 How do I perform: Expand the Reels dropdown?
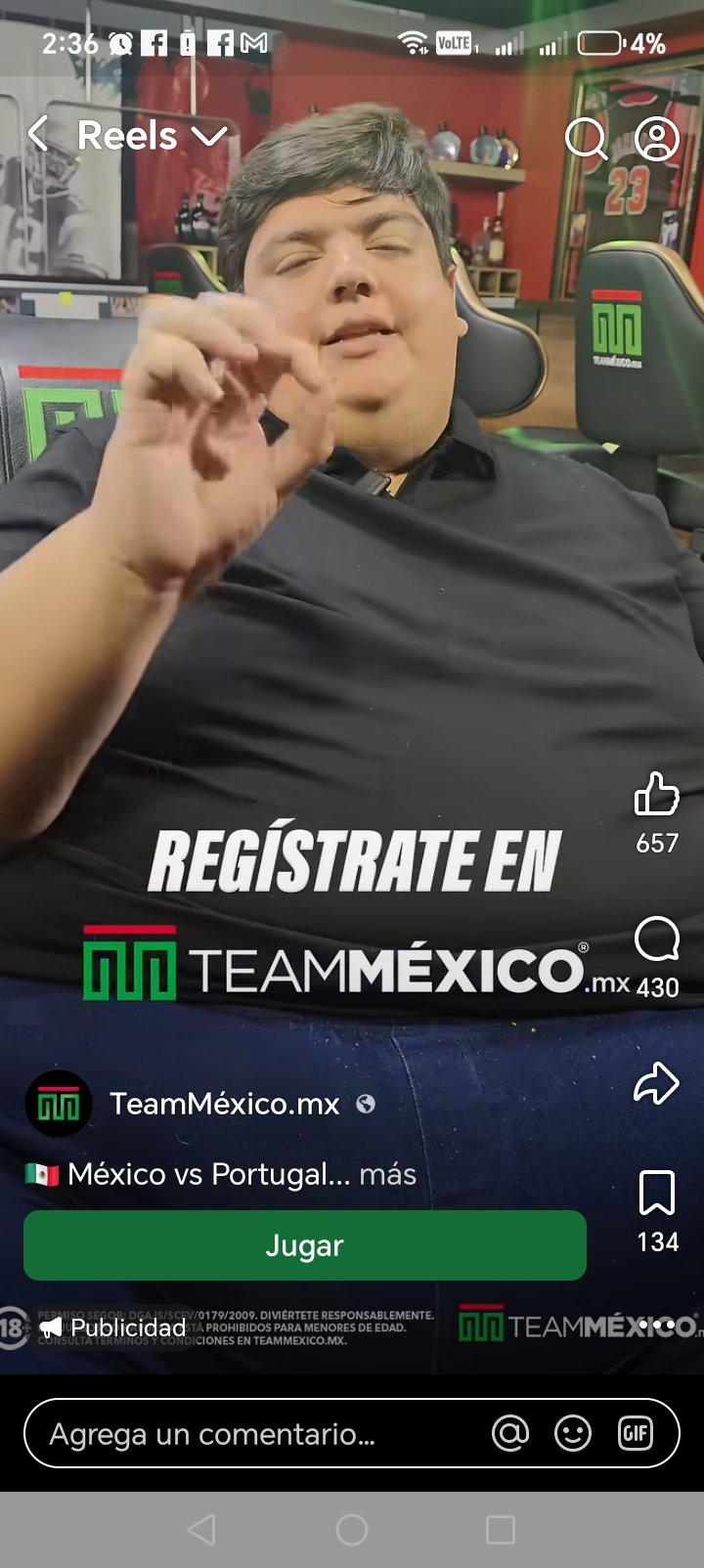coord(209,136)
